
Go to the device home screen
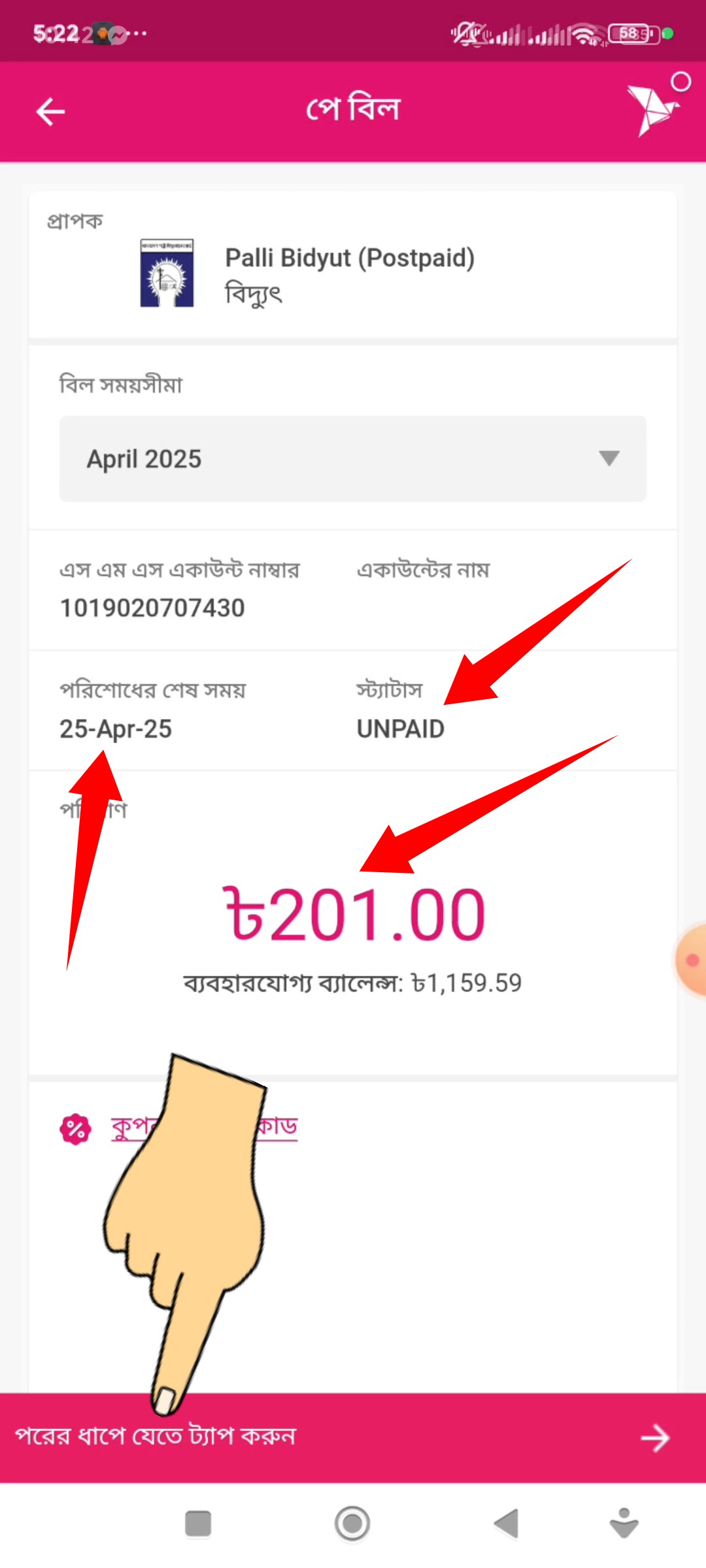point(352,1524)
